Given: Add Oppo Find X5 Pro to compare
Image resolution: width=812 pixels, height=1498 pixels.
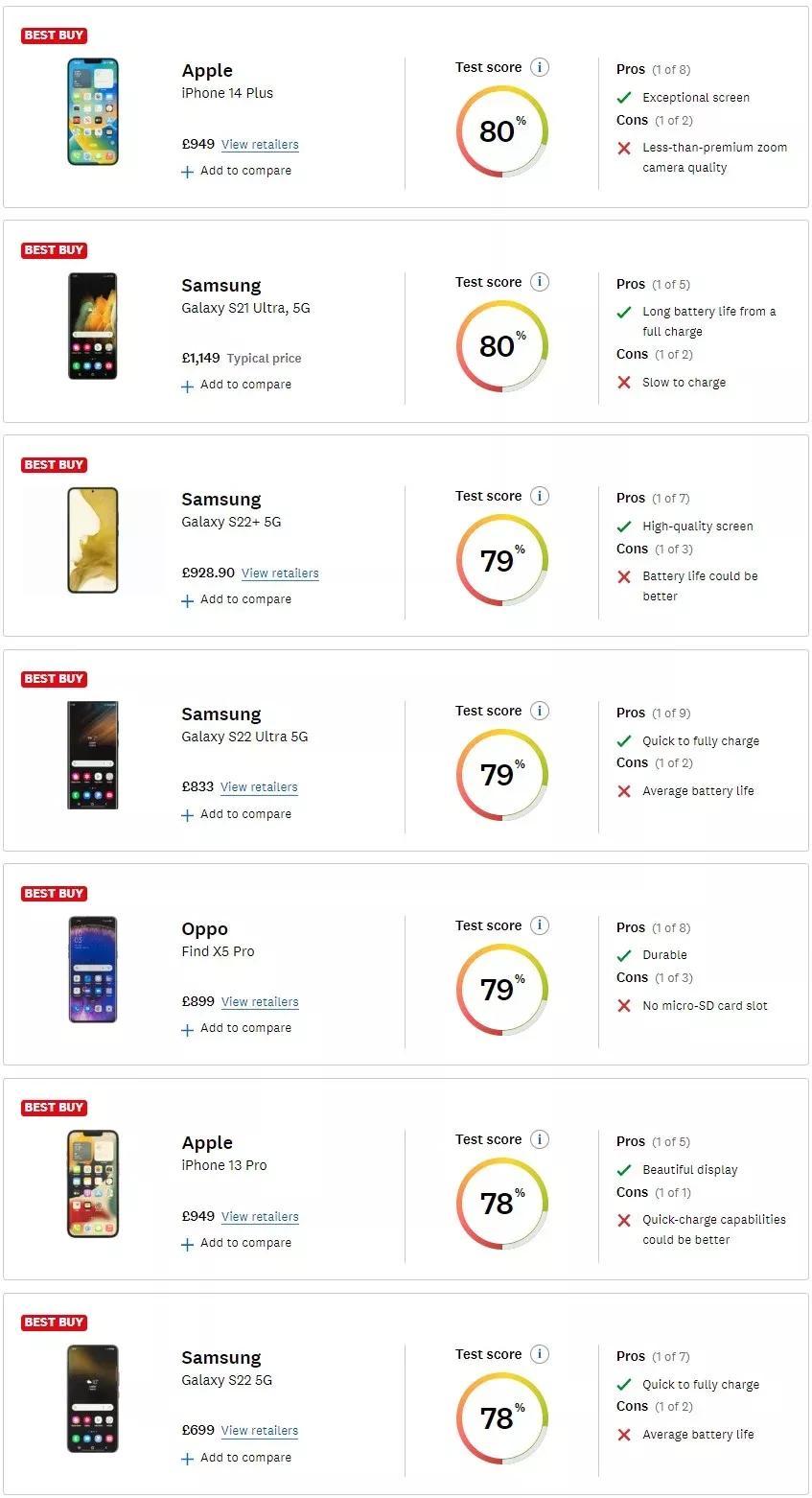Looking at the screenshot, I should pos(237,1028).
